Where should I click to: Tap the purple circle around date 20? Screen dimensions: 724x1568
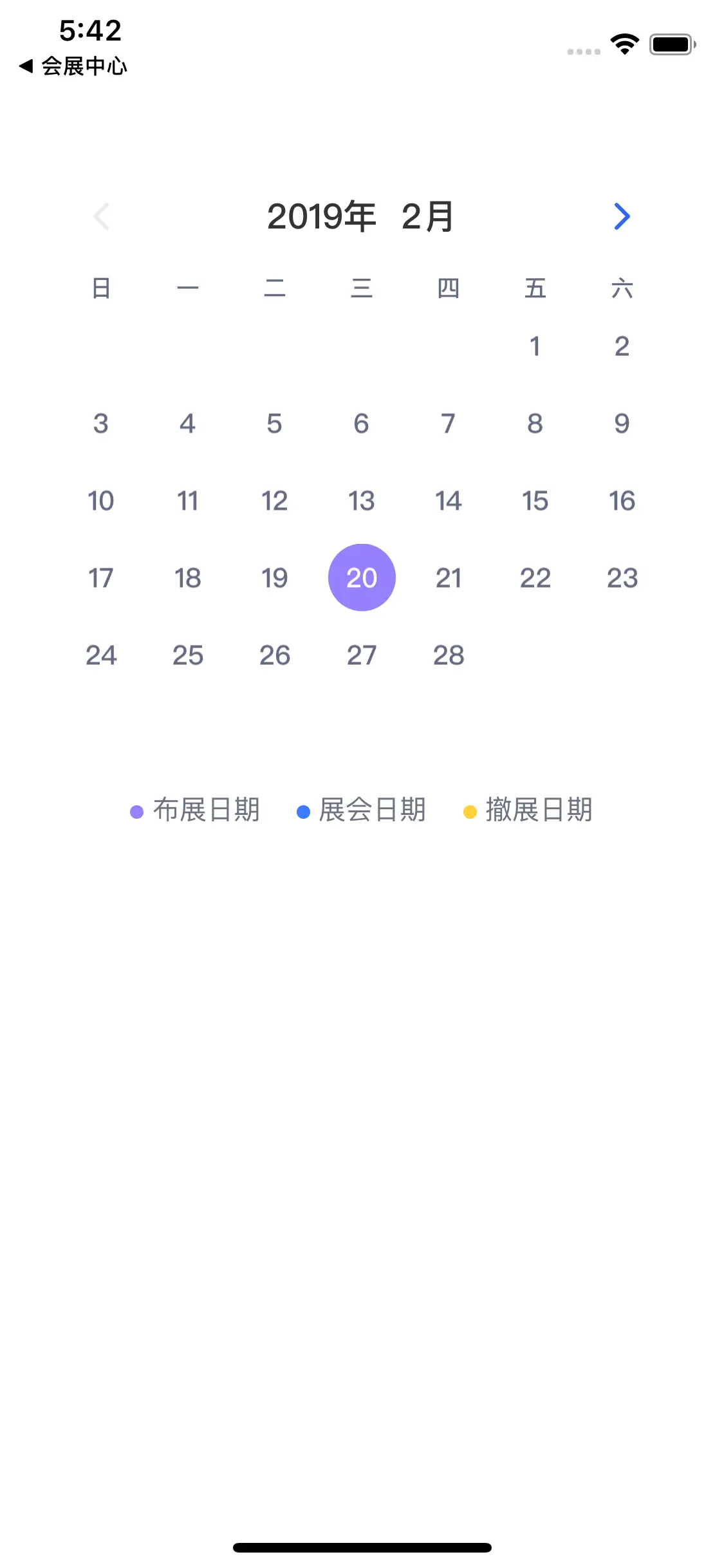coord(362,577)
